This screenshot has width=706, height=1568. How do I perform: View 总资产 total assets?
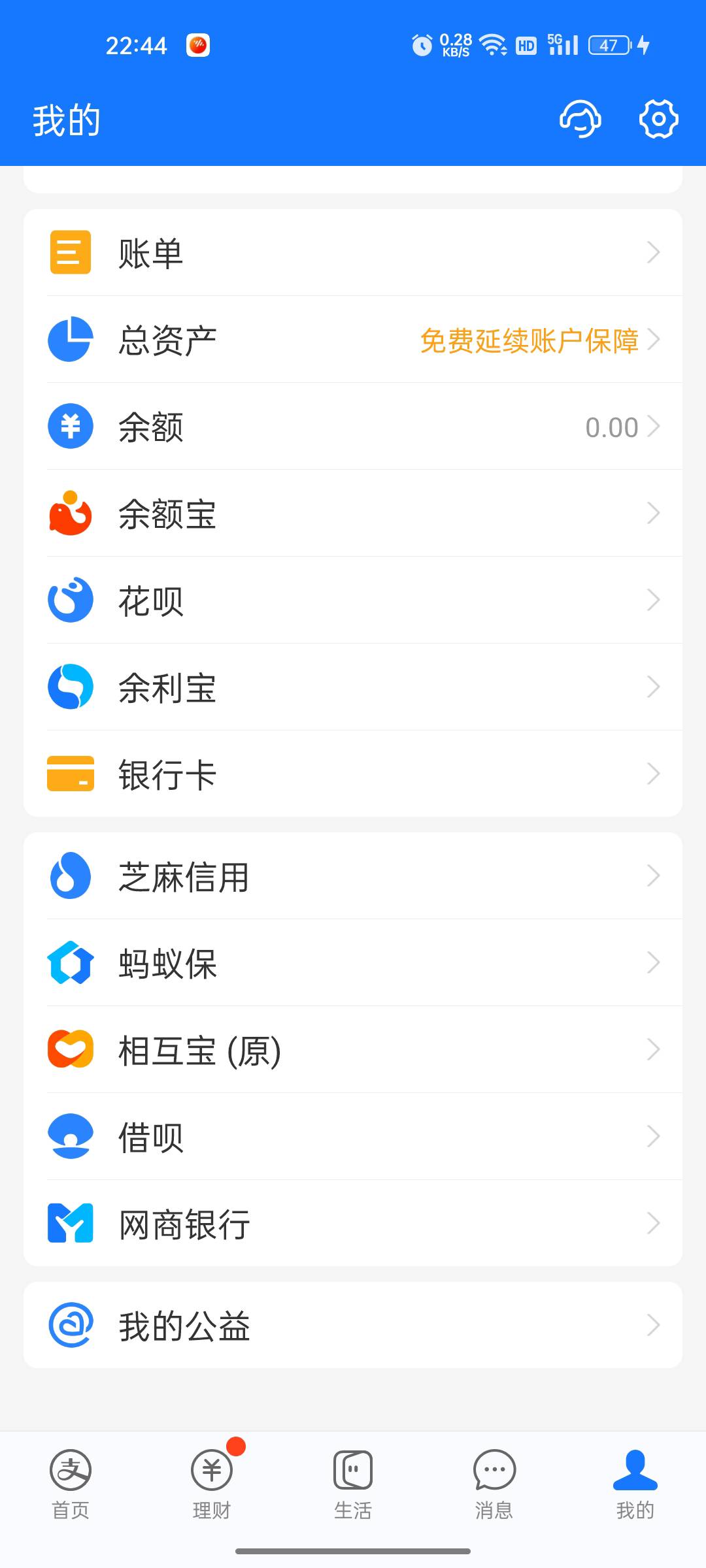point(353,340)
